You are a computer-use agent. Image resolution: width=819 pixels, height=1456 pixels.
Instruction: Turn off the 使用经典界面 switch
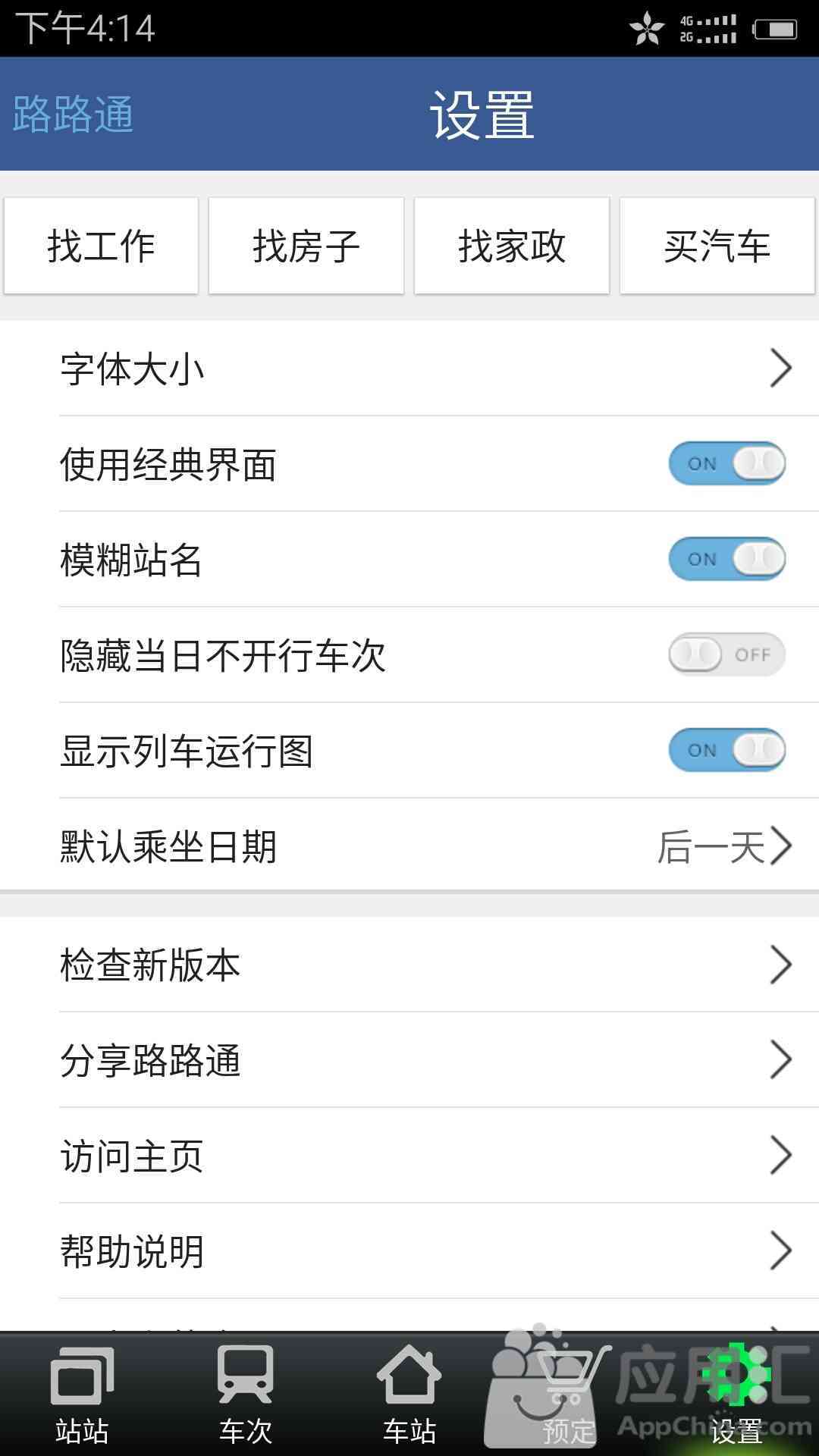click(x=726, y=463)
